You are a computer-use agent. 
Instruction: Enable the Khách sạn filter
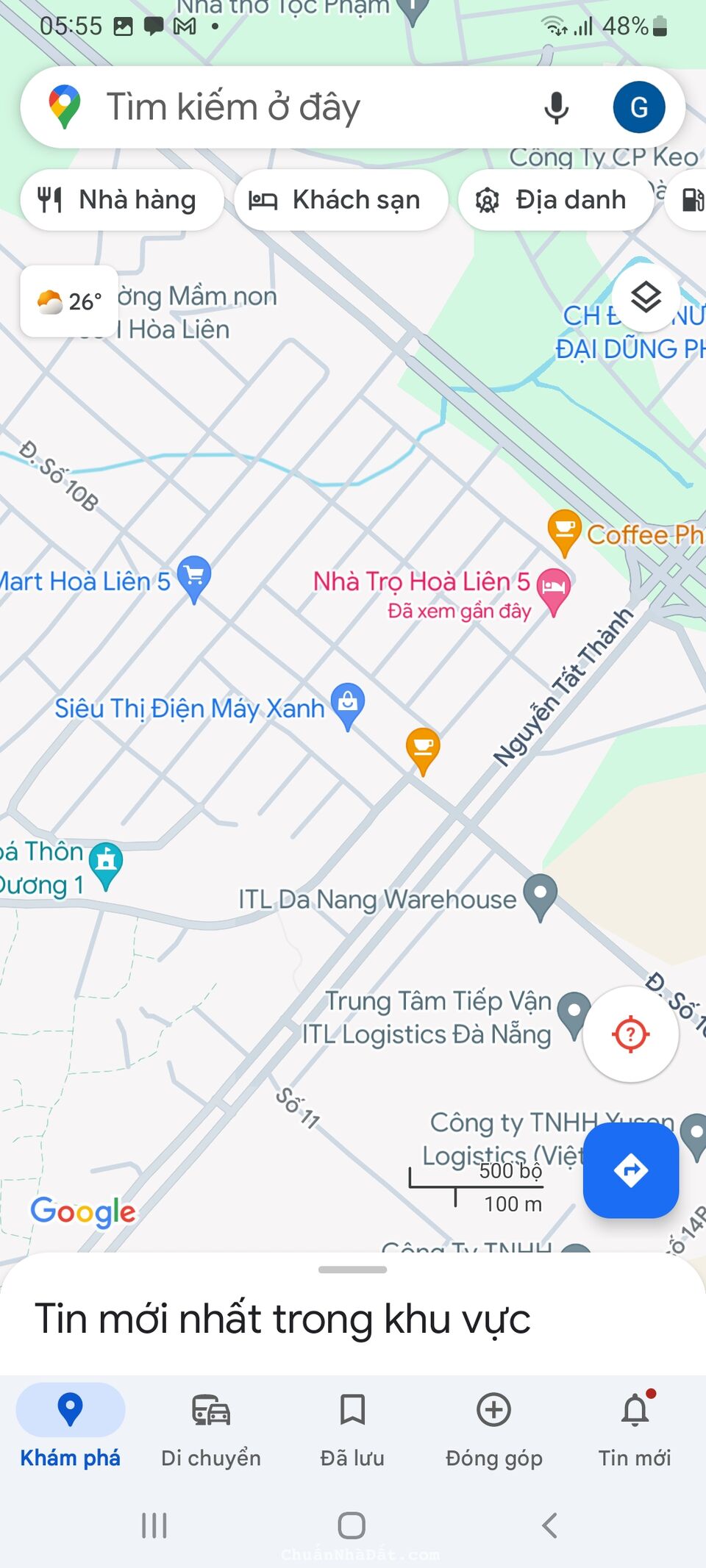tap(341, 199)
